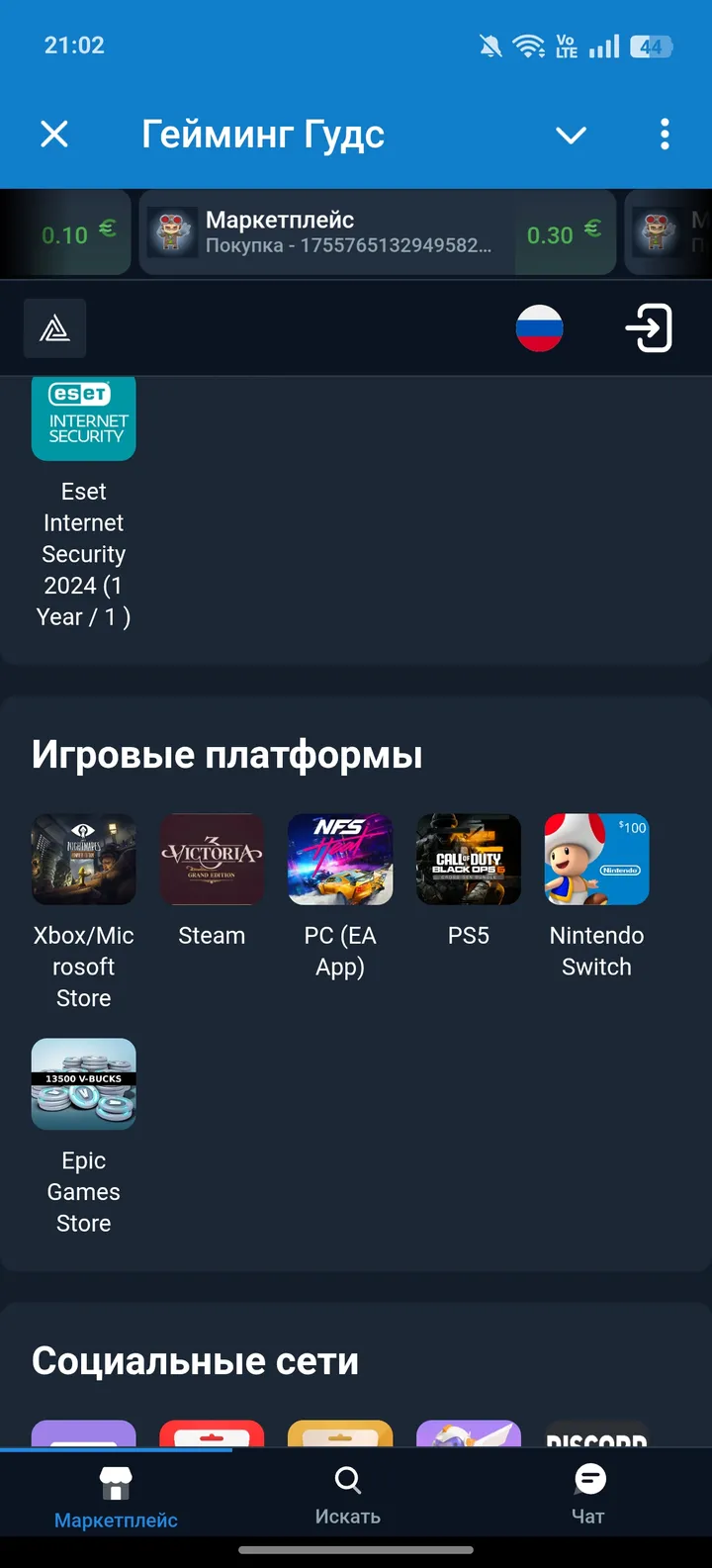Open the Steam platform category

(x=212, y=859)
